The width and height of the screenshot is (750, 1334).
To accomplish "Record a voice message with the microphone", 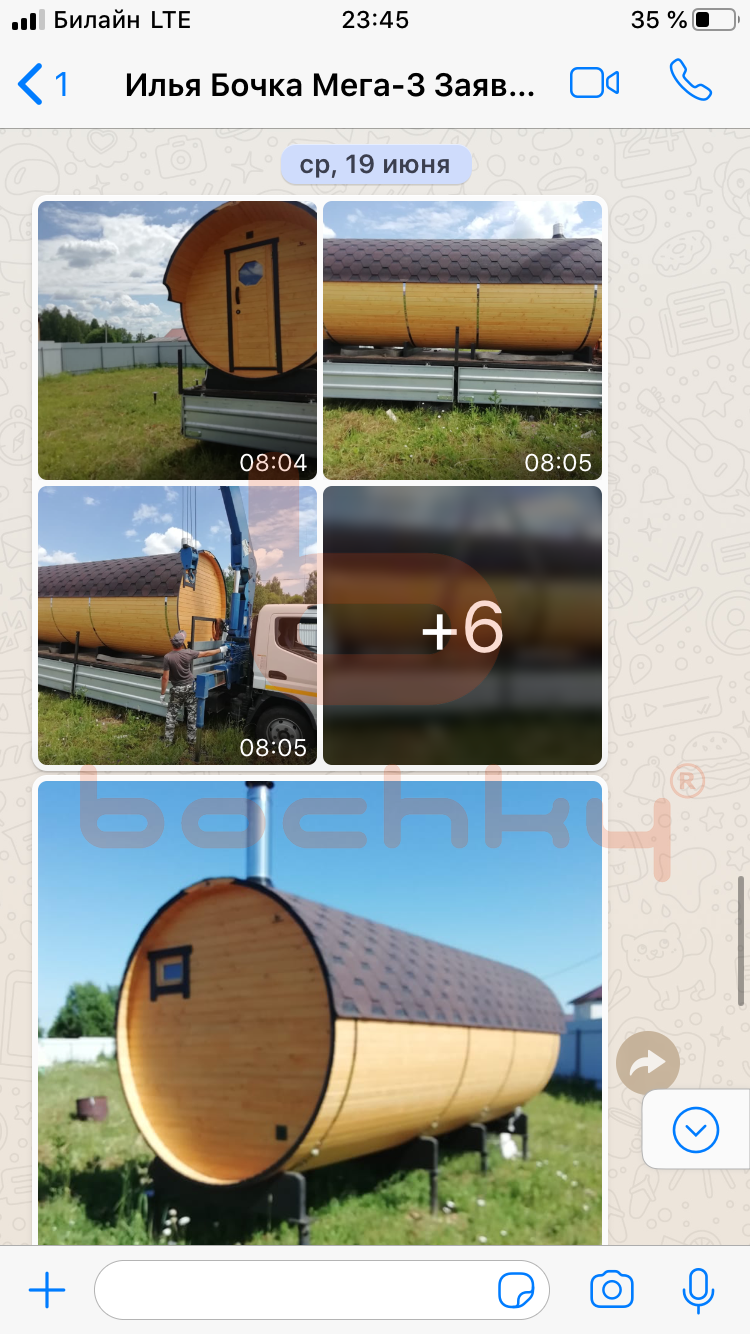I will click(698, 1290).
